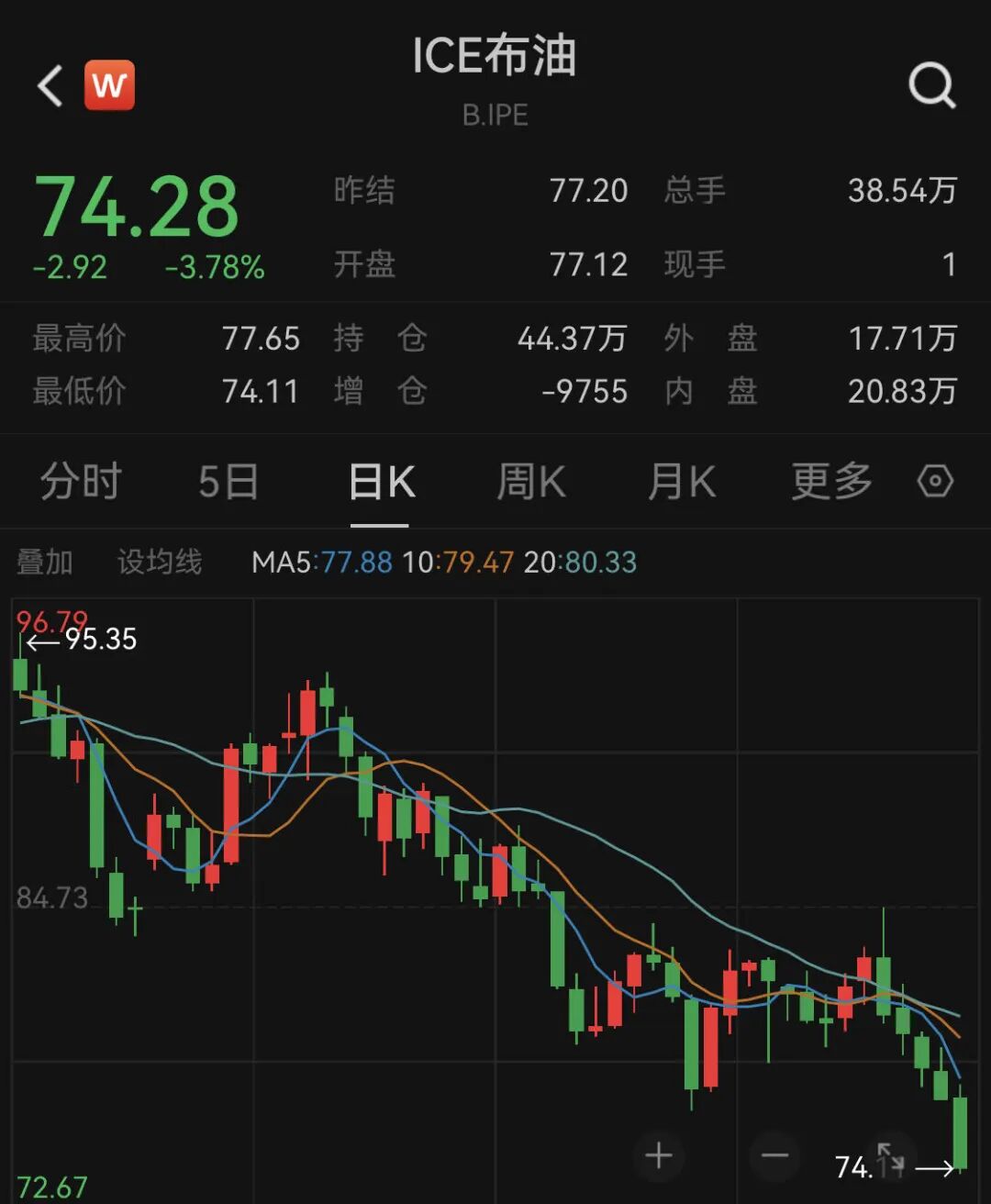Go back using the top-left arrow

point(50,86)
